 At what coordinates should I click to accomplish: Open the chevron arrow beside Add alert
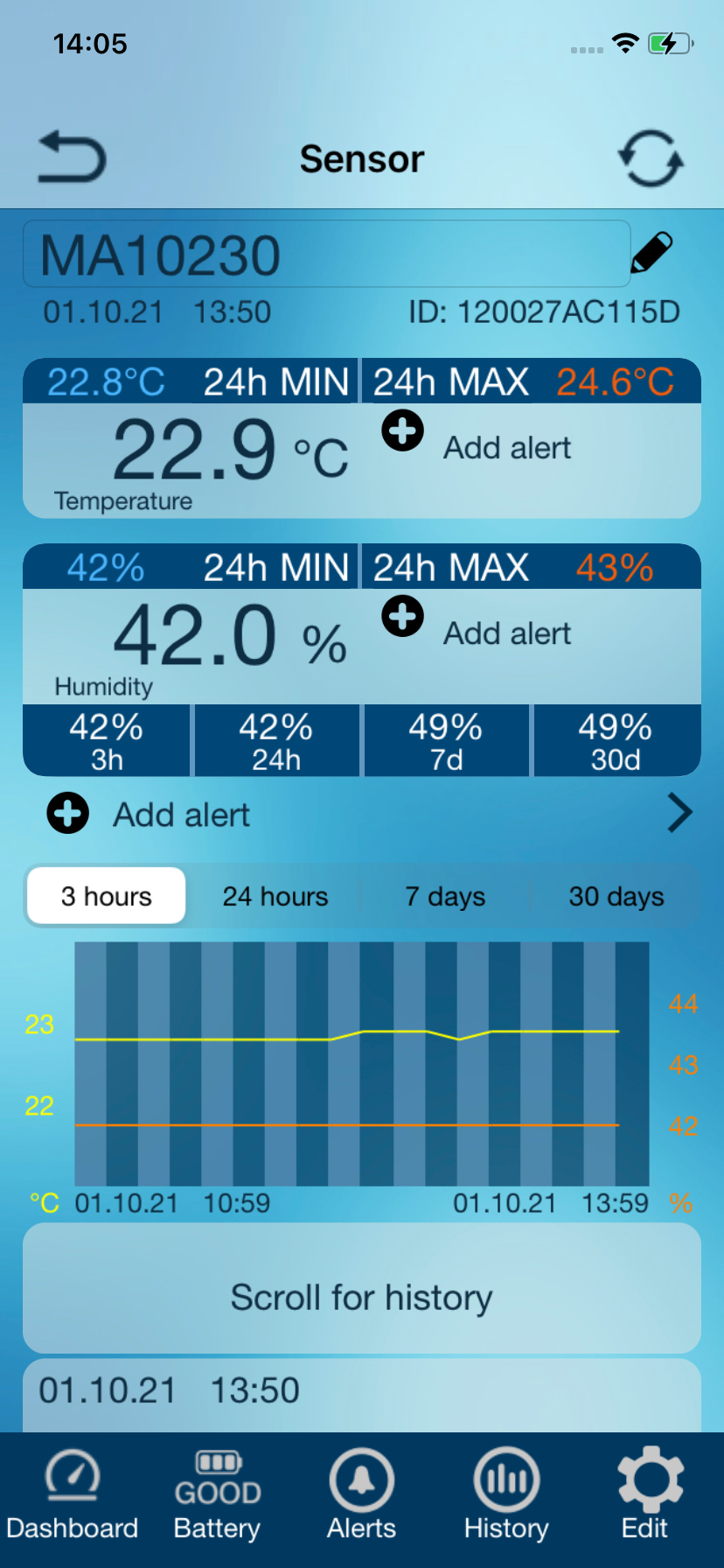pos(679,813)
